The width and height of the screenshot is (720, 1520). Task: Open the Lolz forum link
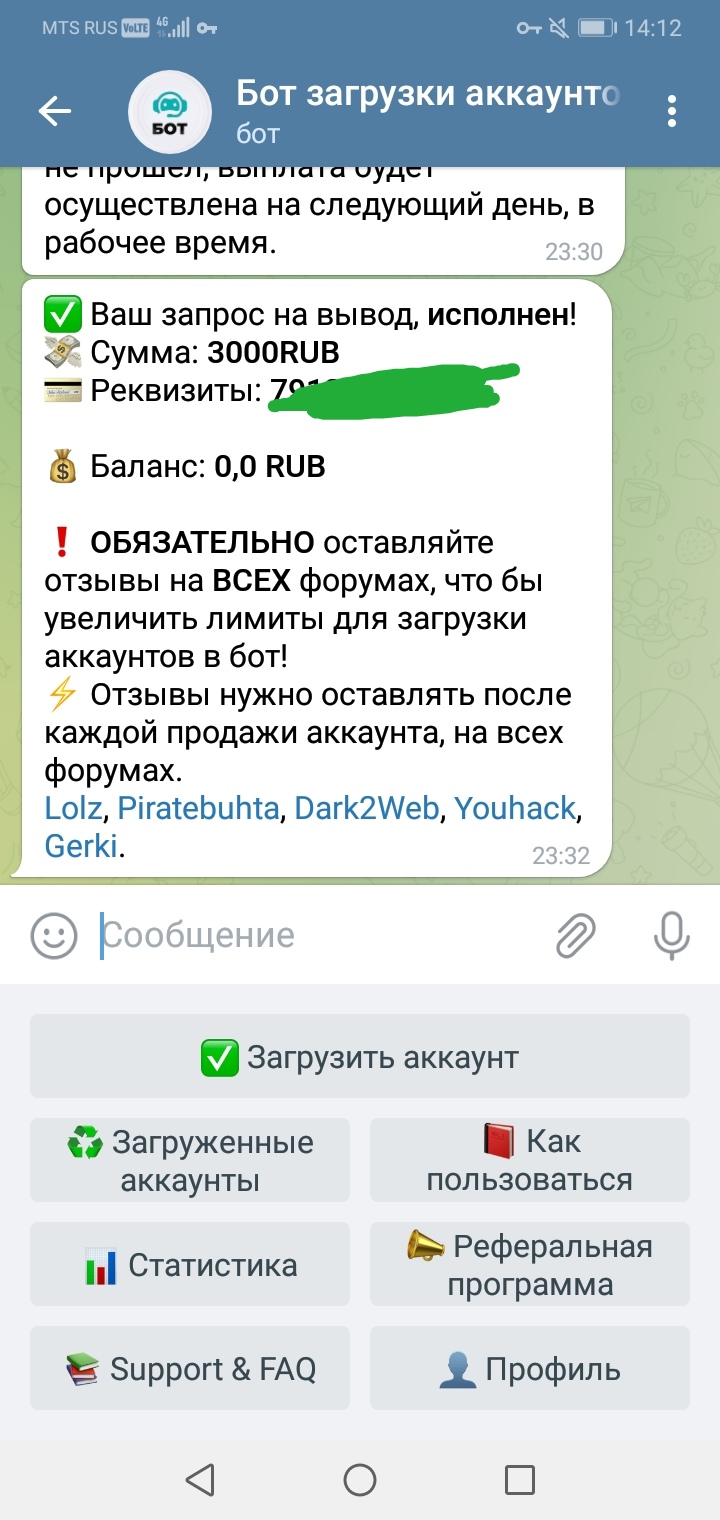coord(79,808)
